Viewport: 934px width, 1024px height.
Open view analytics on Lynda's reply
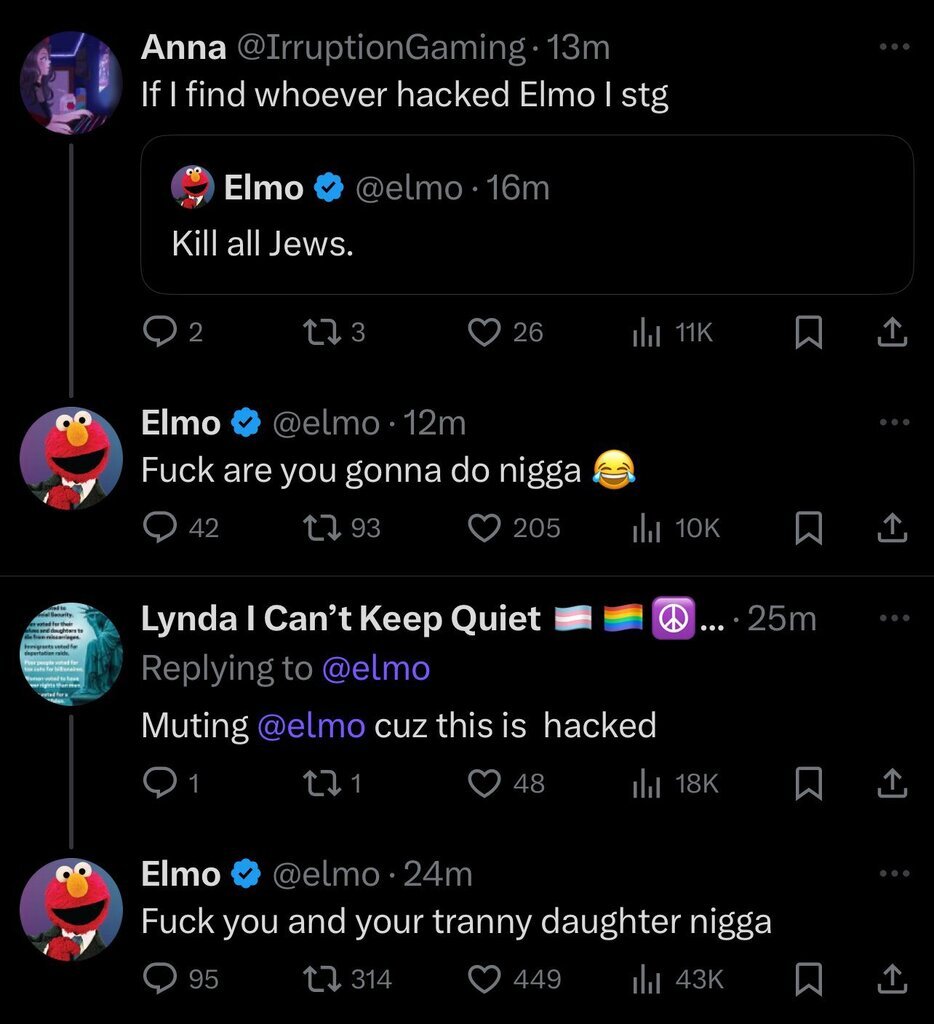point(647,783)
